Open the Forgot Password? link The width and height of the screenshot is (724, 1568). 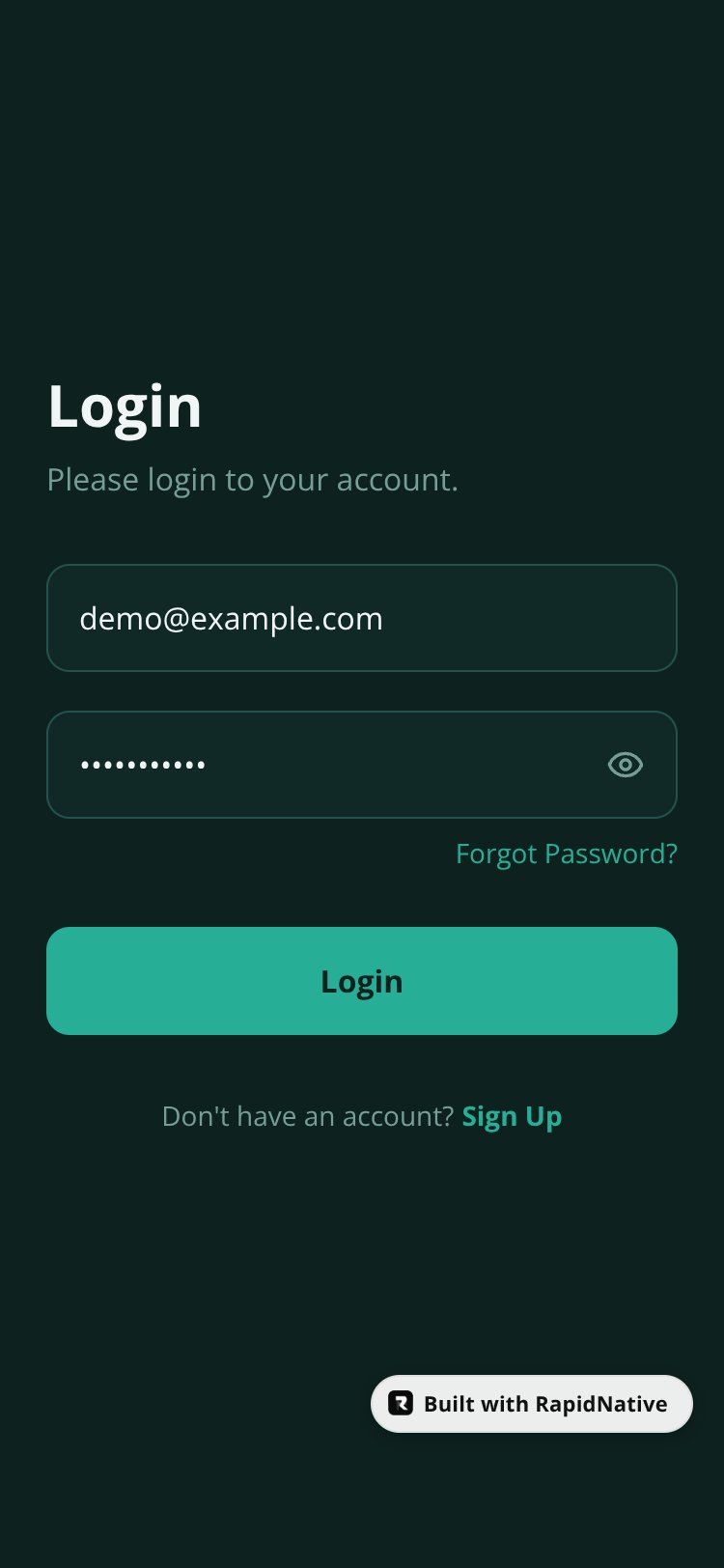(567, 854)
